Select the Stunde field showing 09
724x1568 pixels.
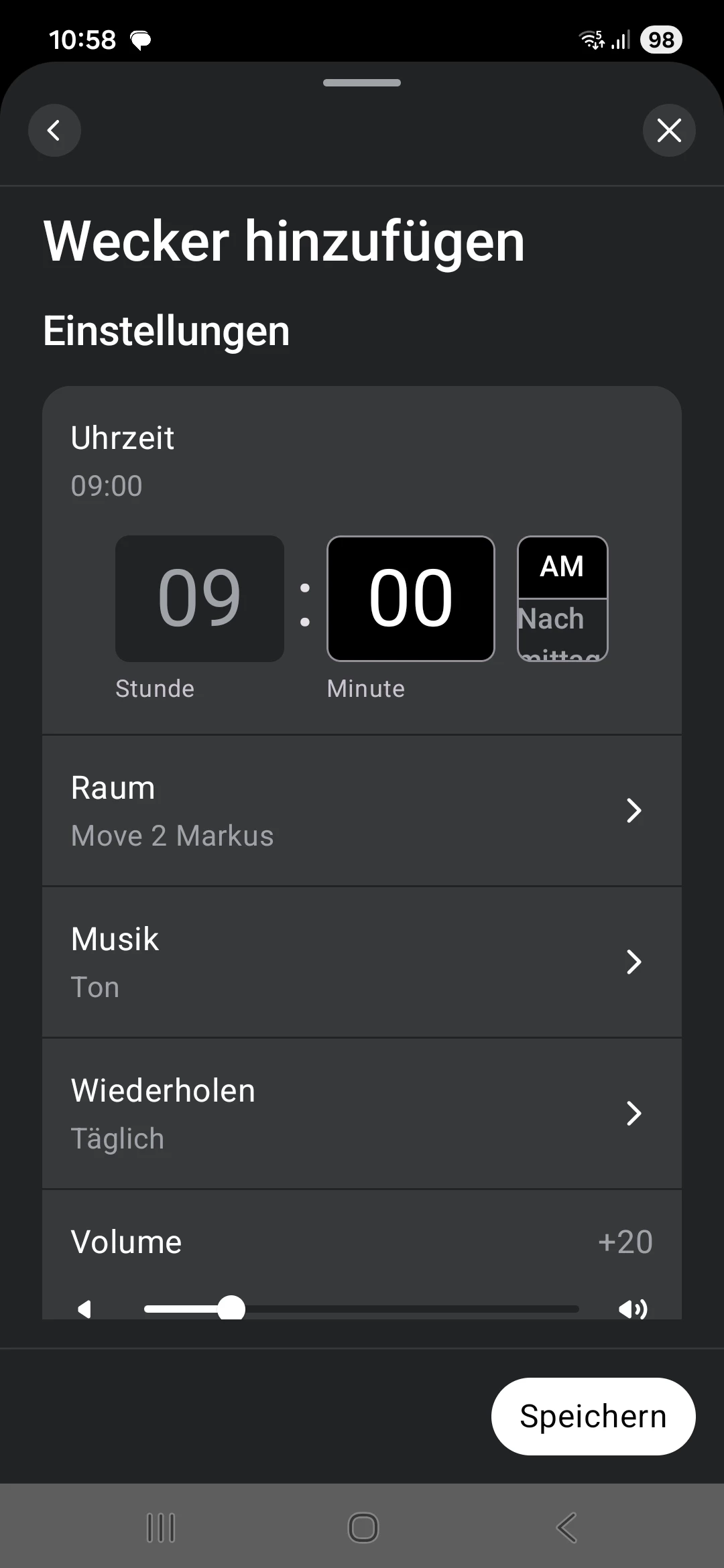tap(200, 598)
